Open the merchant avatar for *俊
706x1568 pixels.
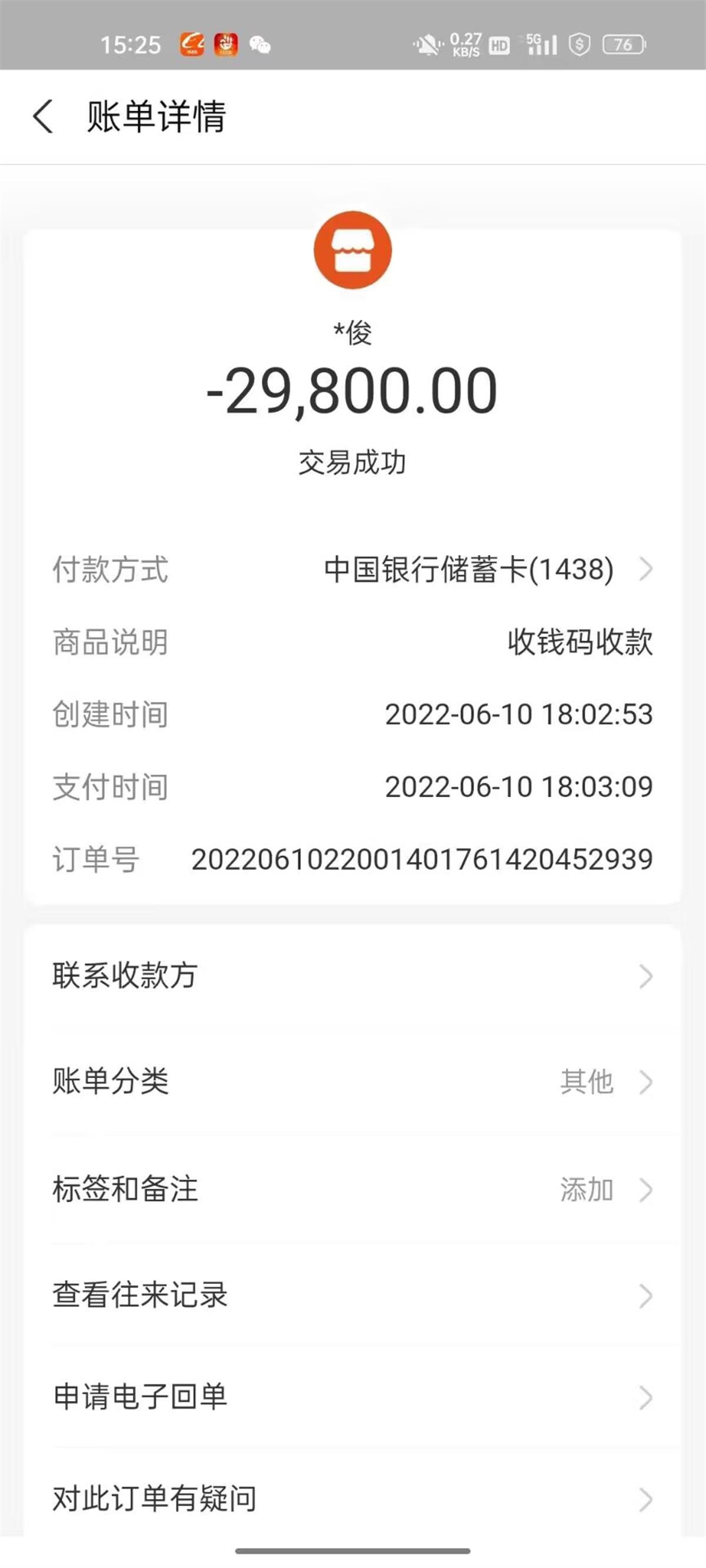(x=352, y=250)
